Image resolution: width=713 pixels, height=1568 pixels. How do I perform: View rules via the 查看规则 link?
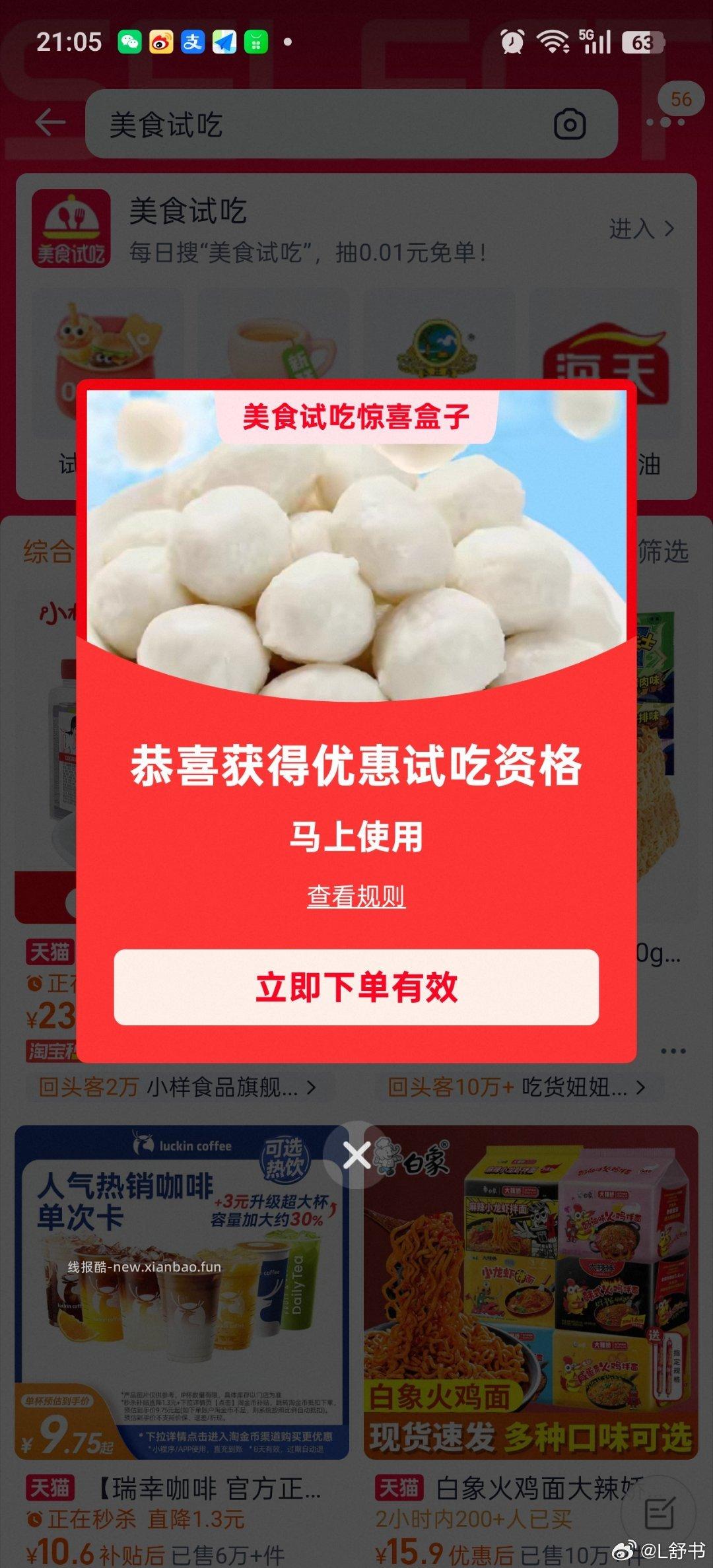point(356,896)
